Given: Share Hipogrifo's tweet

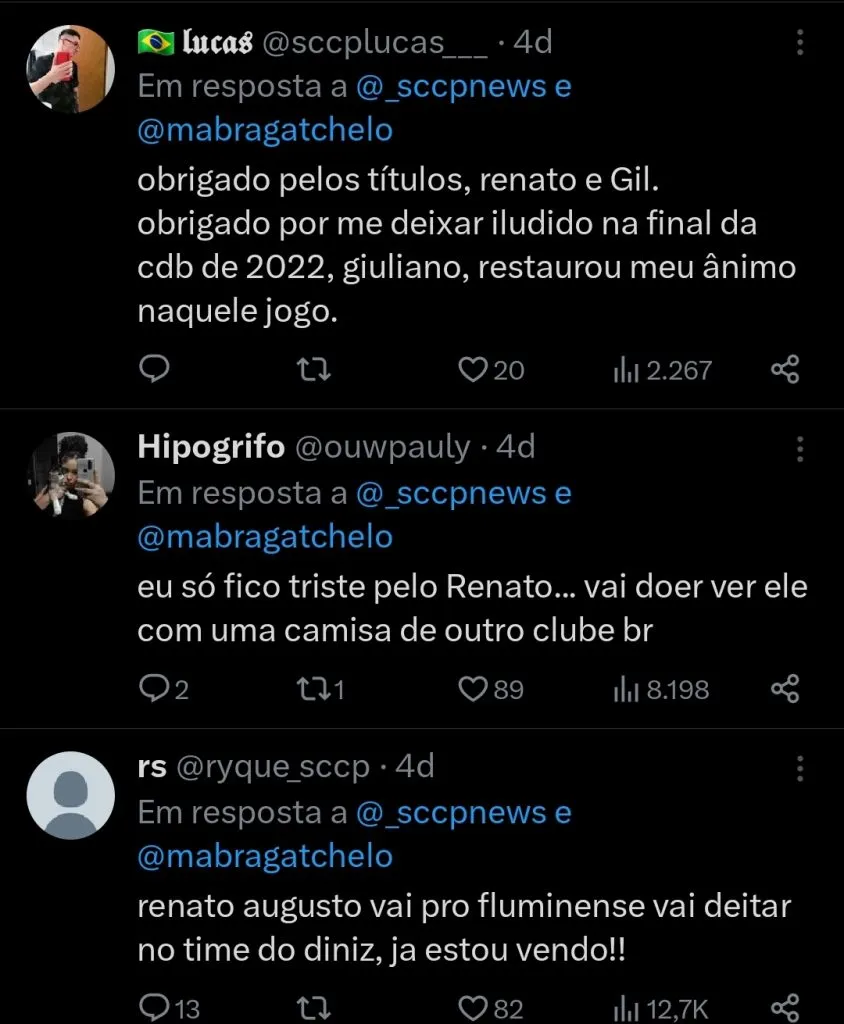Looking at the screenshot, I should tap(786, 688).
